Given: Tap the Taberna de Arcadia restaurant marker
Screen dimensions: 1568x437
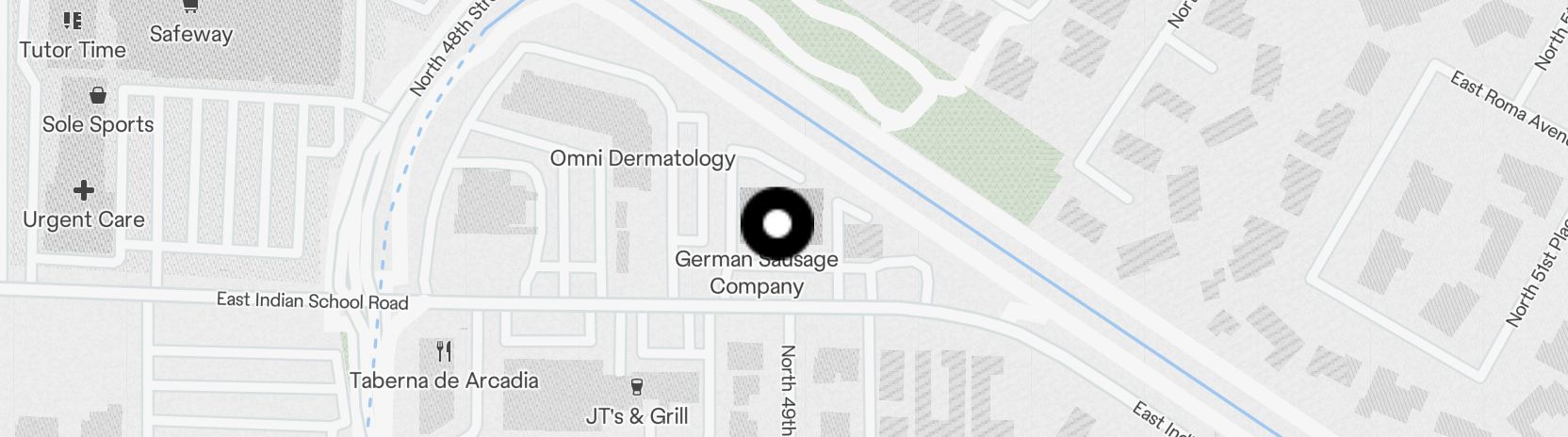Looking at the screenshot, I should [x=444, y=352].
